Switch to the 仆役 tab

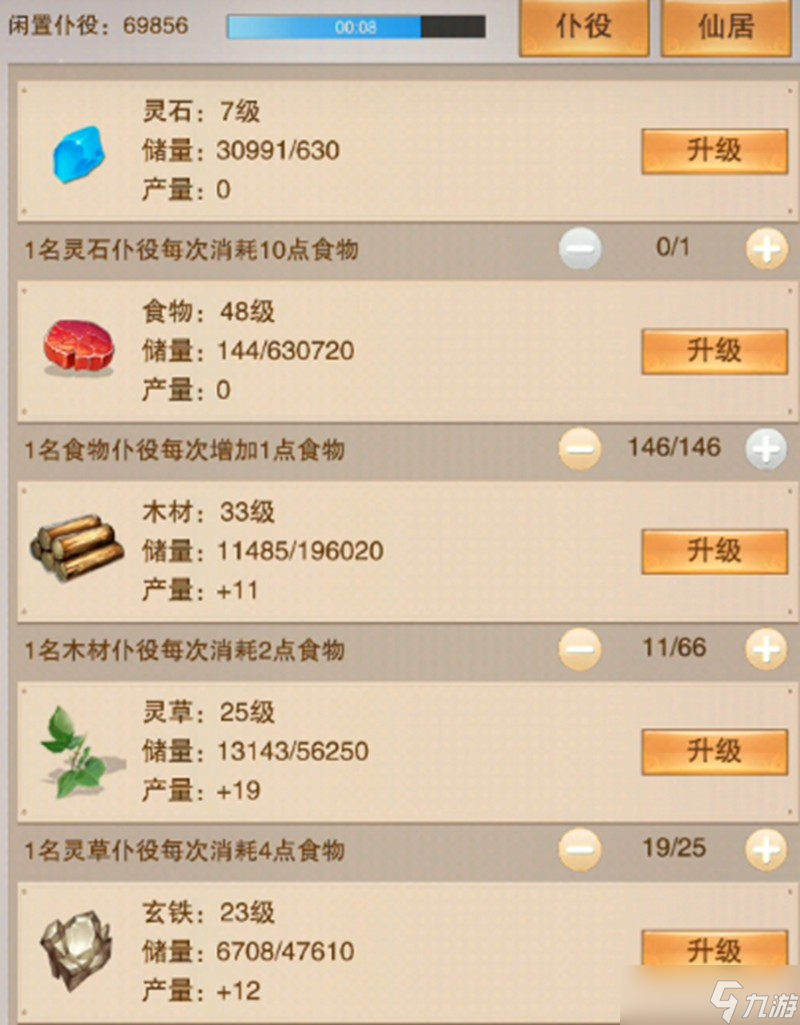coord(583,27)
